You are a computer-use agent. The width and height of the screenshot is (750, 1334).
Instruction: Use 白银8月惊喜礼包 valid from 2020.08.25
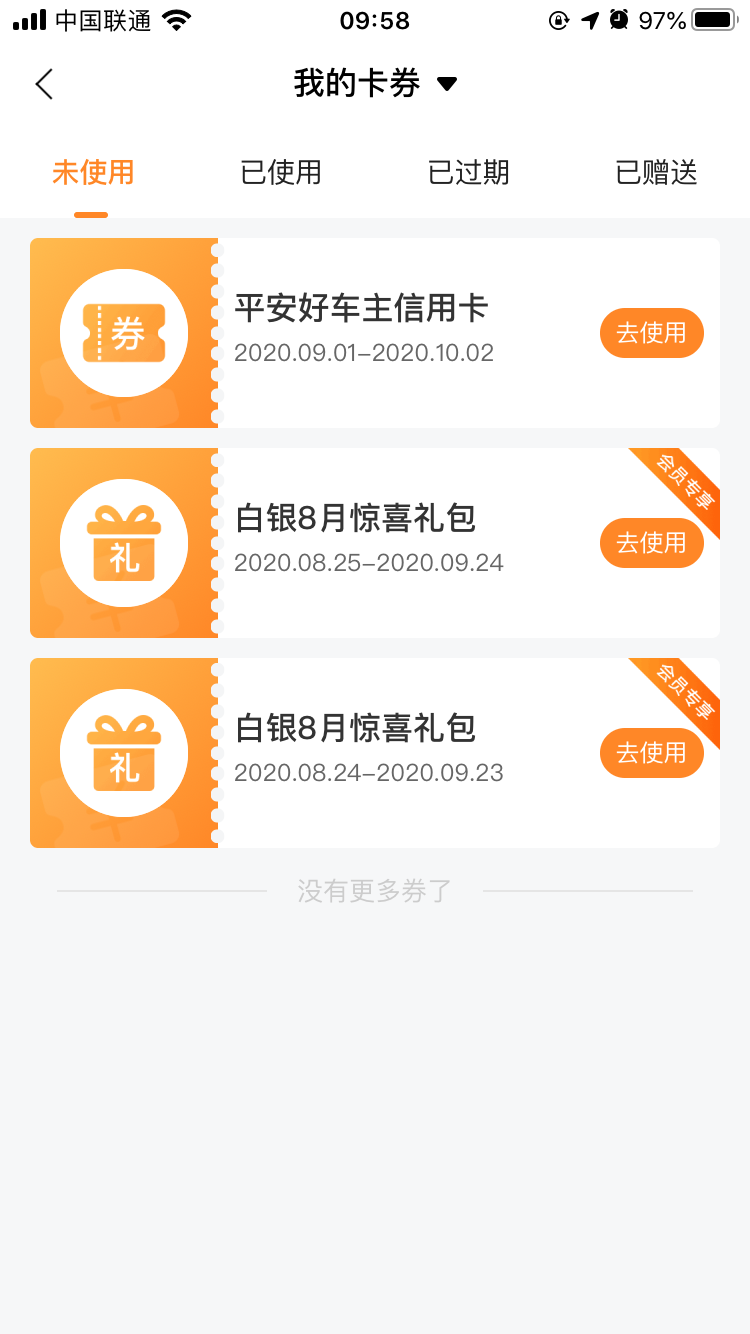pyautogui.click(x=652, y=543)
